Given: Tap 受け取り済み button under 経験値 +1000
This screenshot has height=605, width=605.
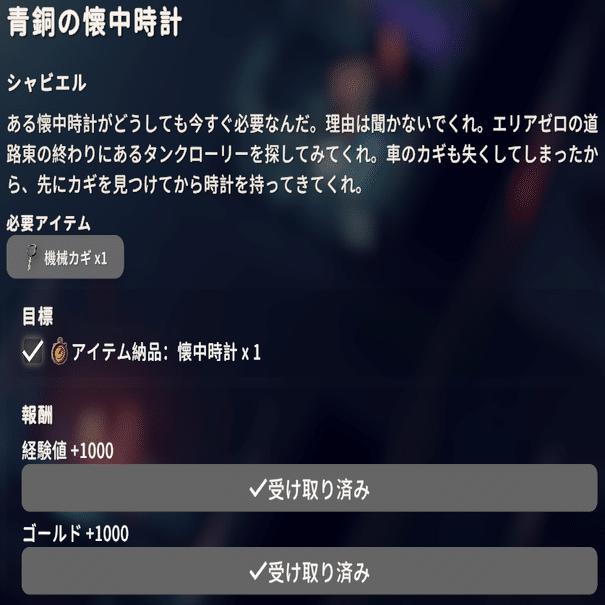Looking at the screenshot, I should 309,489.
